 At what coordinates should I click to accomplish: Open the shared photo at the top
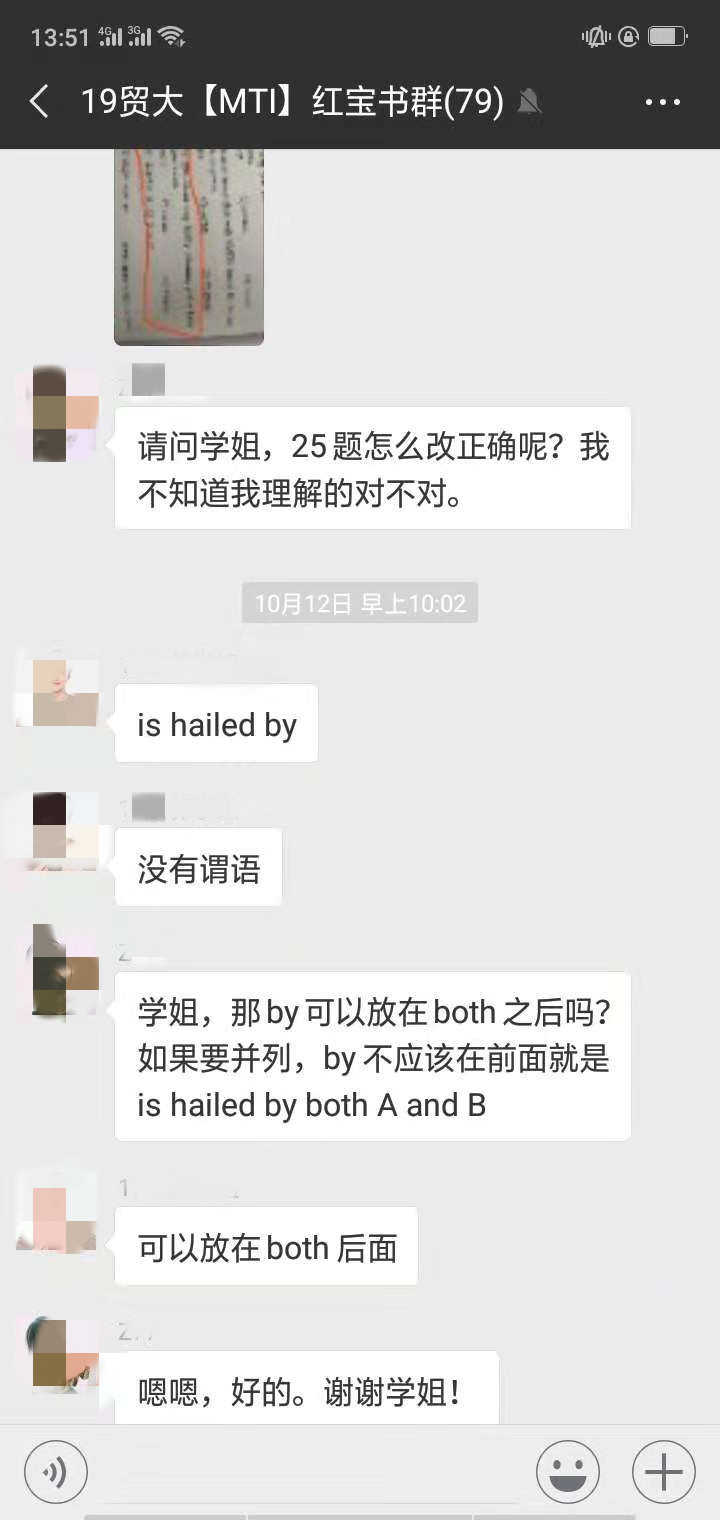tap(189, 247)
